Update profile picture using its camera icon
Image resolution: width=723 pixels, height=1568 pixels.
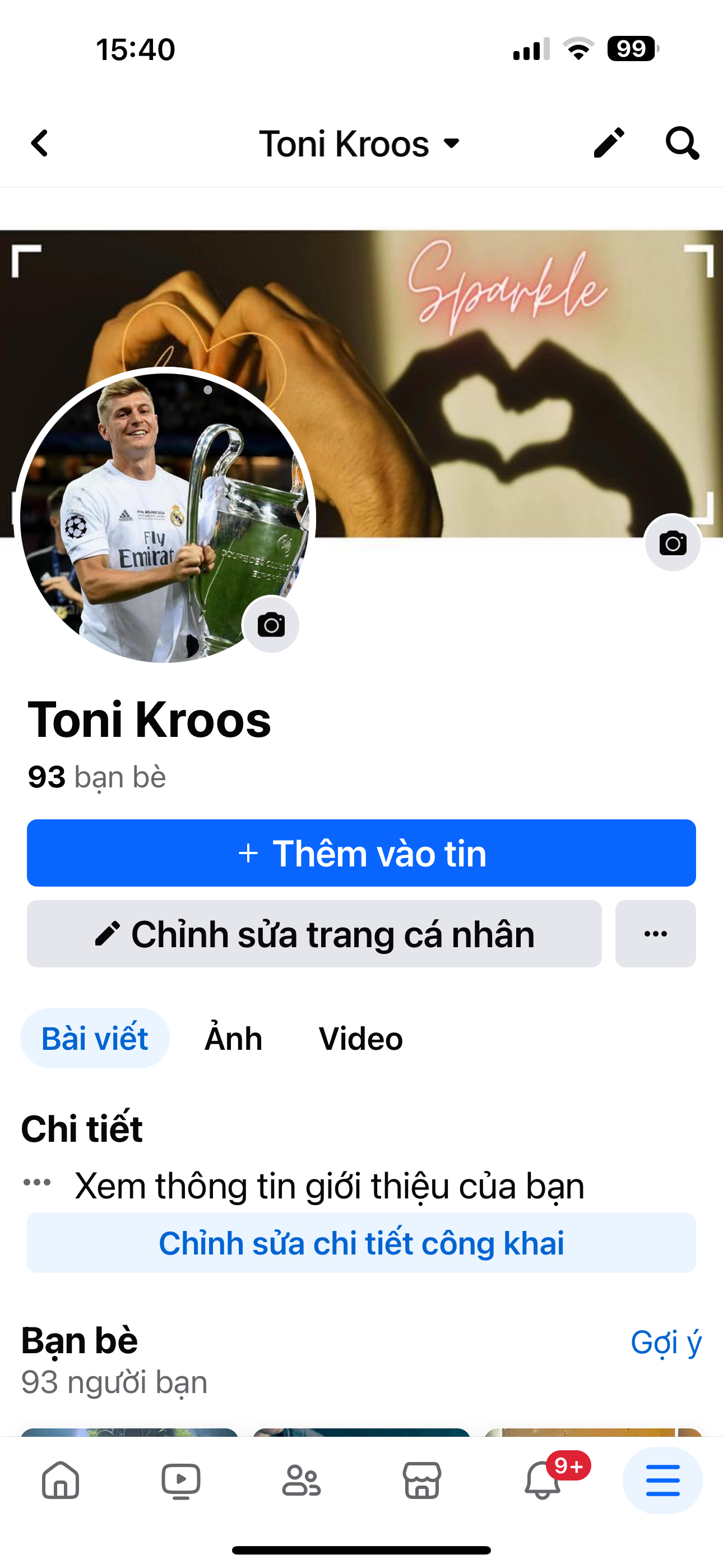(x=271, y=625)
